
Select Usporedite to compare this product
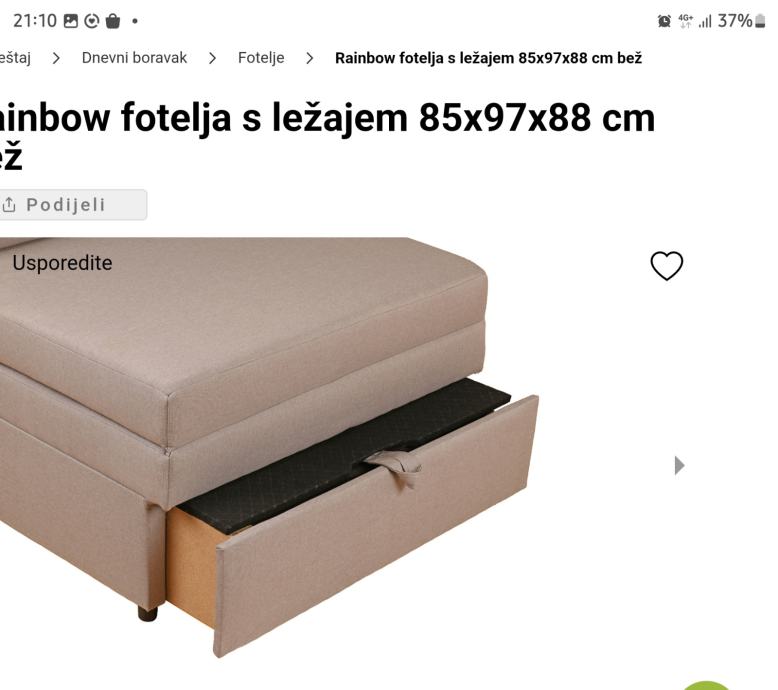click(61, 263)
